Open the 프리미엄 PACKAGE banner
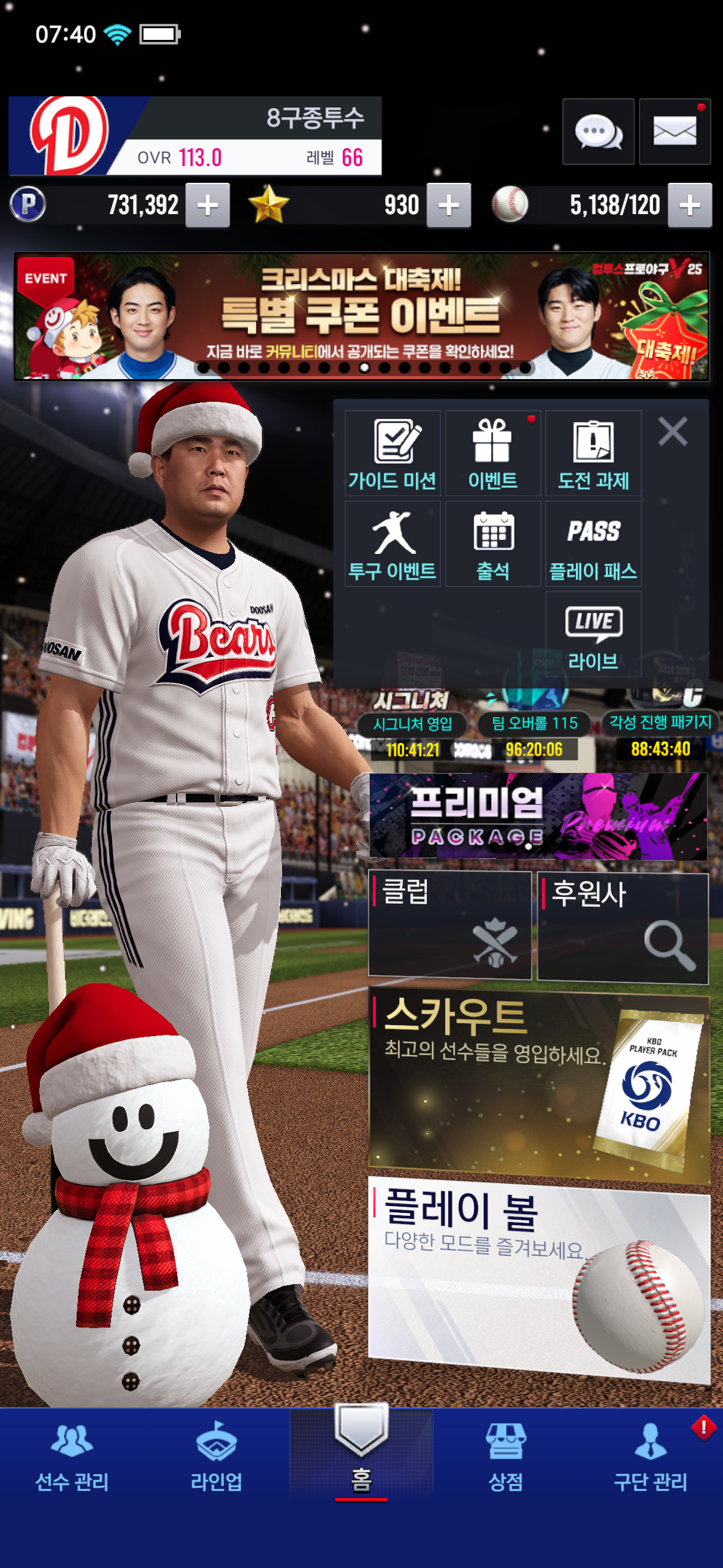Image resolution: width=723 pixels, height=1568 pixels. (538, 817)
